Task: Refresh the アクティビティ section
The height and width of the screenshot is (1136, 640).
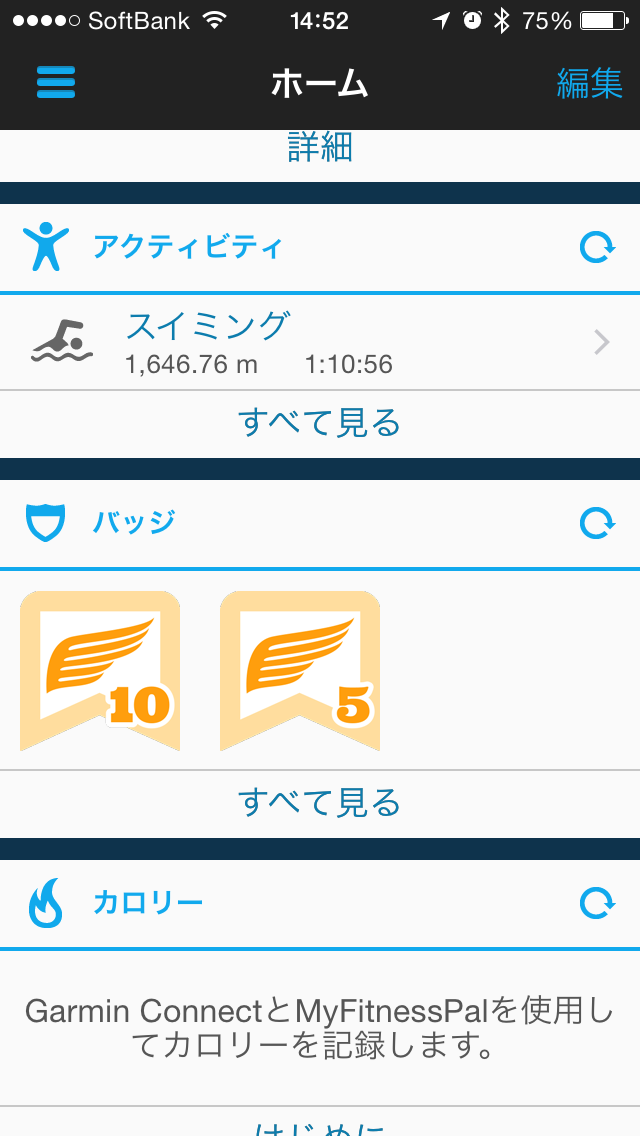Action: click(596, 247)
